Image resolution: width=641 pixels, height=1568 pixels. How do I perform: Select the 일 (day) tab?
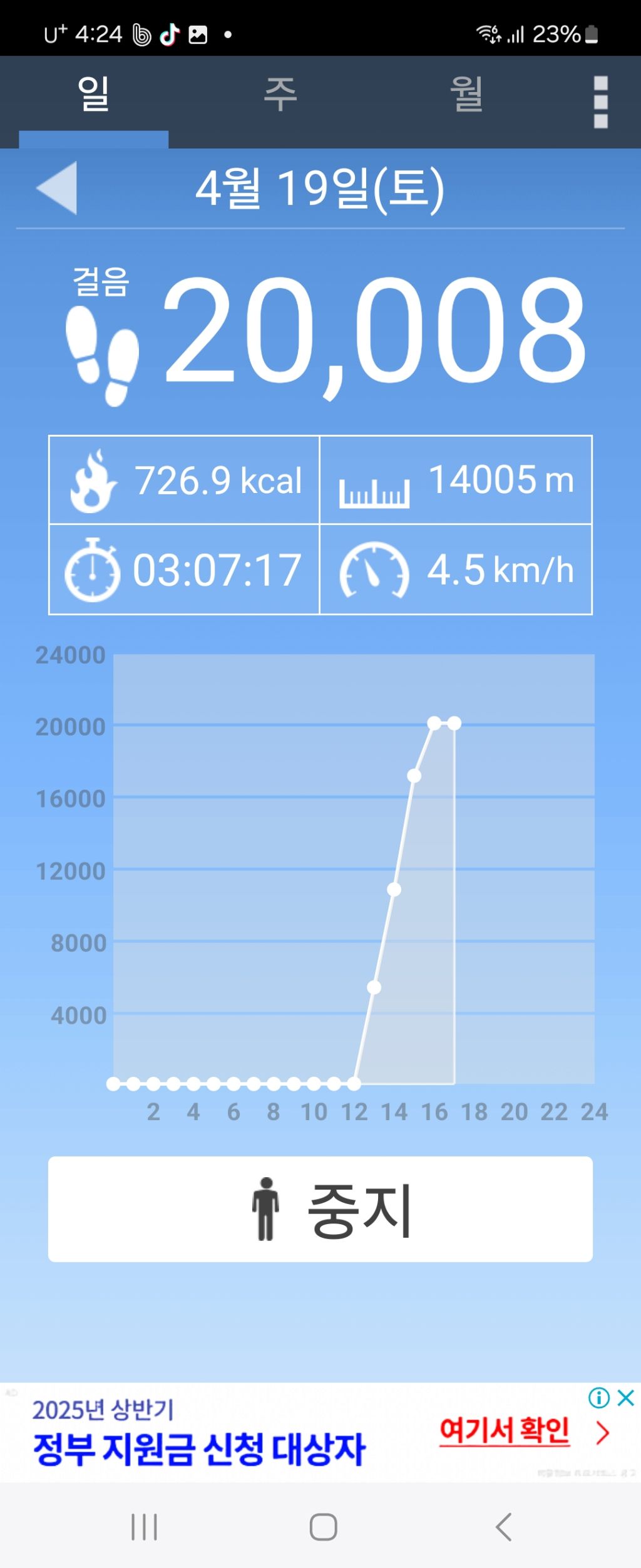pyautogui.click(x=93, y=95)
